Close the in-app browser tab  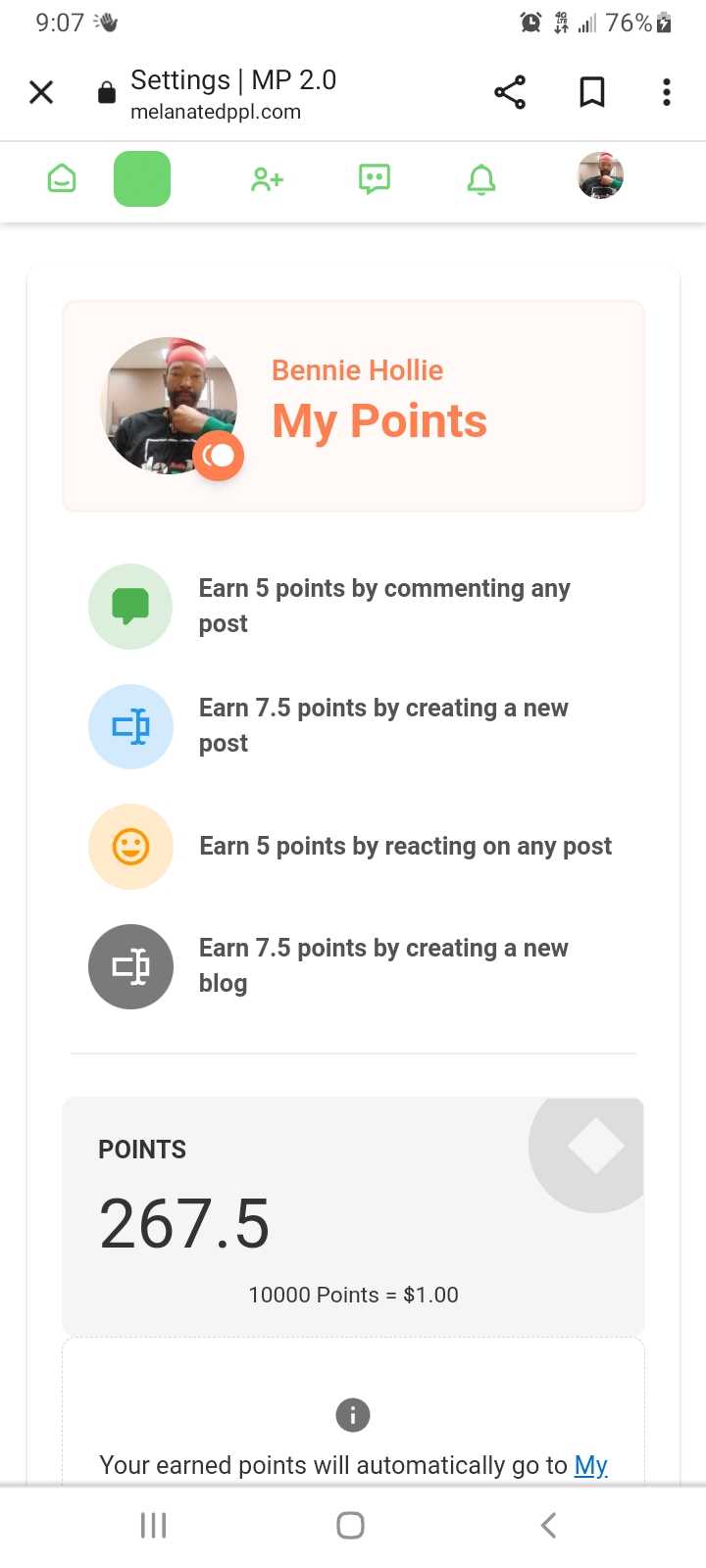coord(41,92)
